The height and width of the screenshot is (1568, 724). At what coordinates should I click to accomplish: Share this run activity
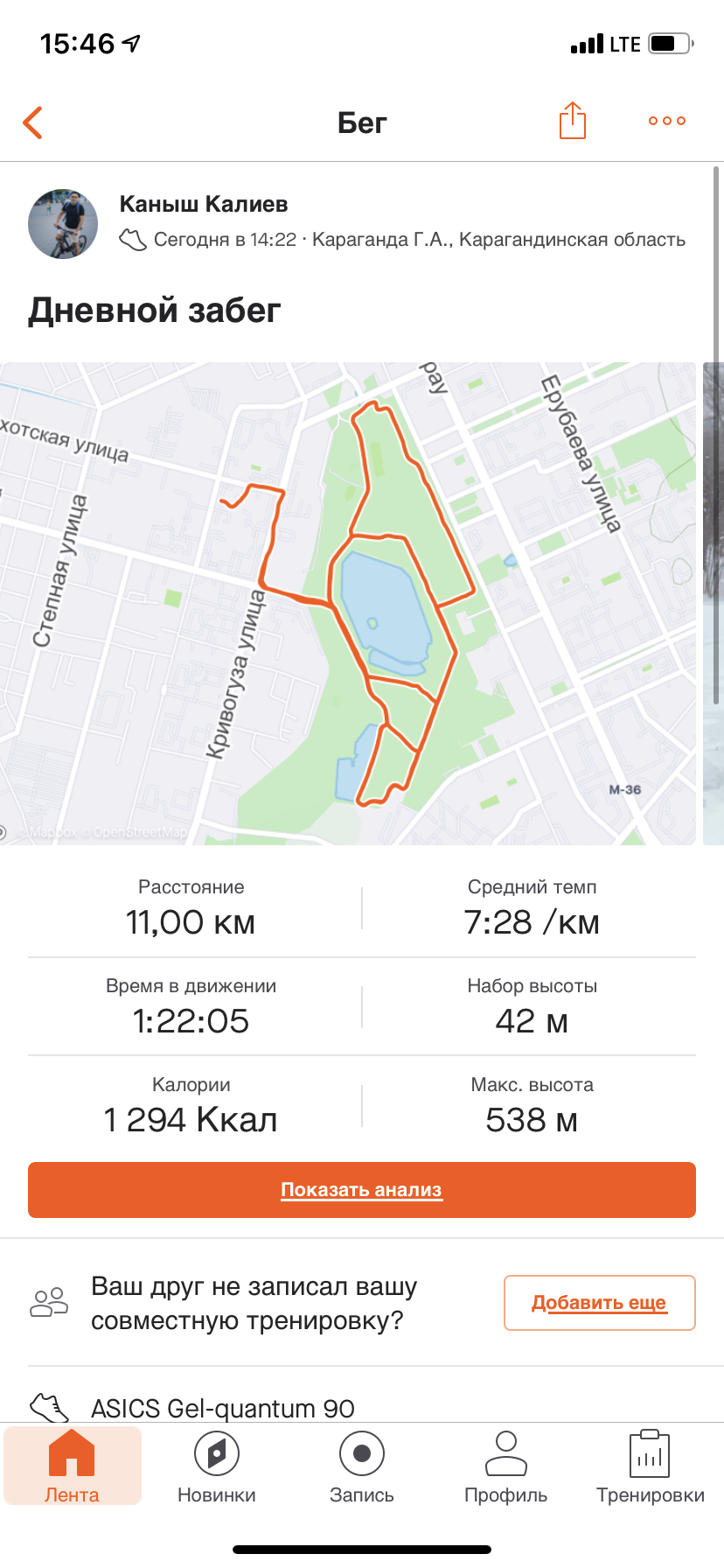click(572, 121)
